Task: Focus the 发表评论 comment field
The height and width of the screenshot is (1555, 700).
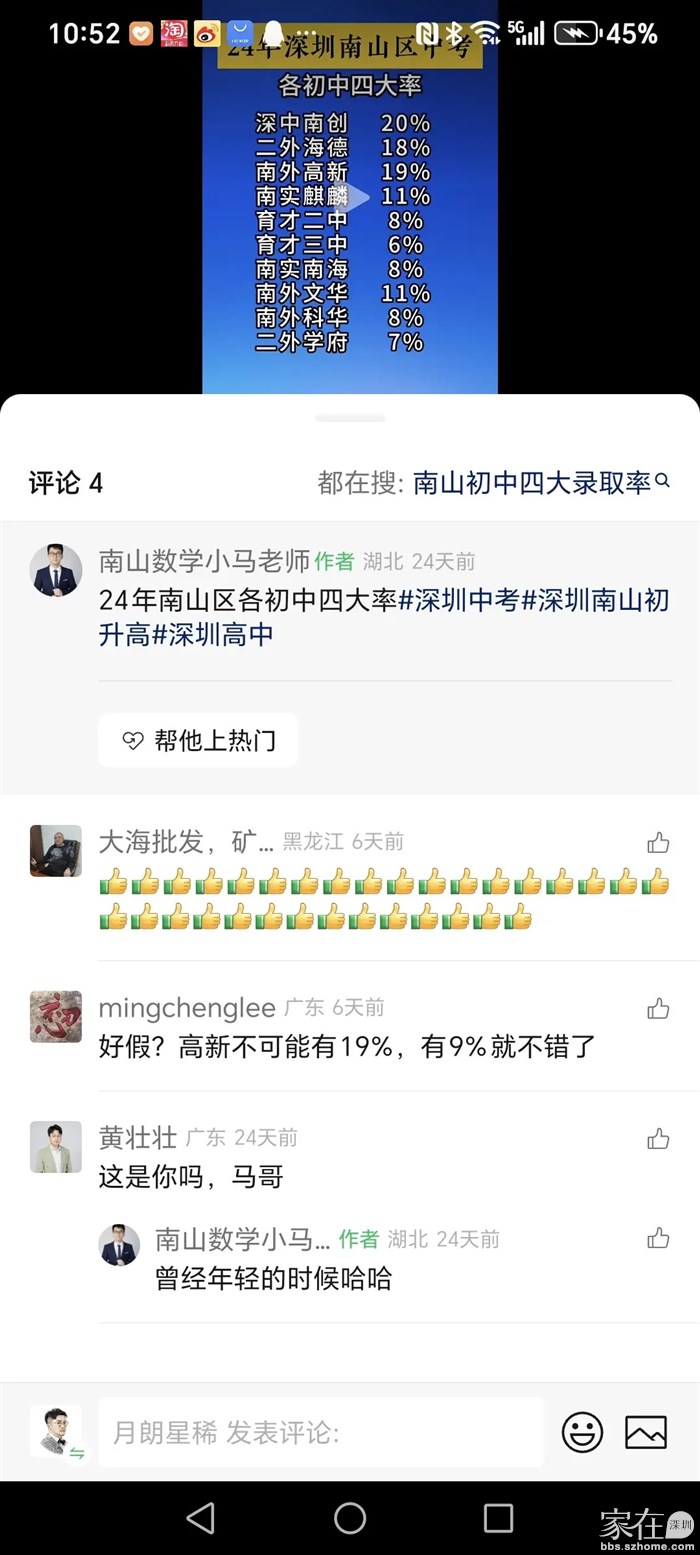Action: click(320, 1432)
